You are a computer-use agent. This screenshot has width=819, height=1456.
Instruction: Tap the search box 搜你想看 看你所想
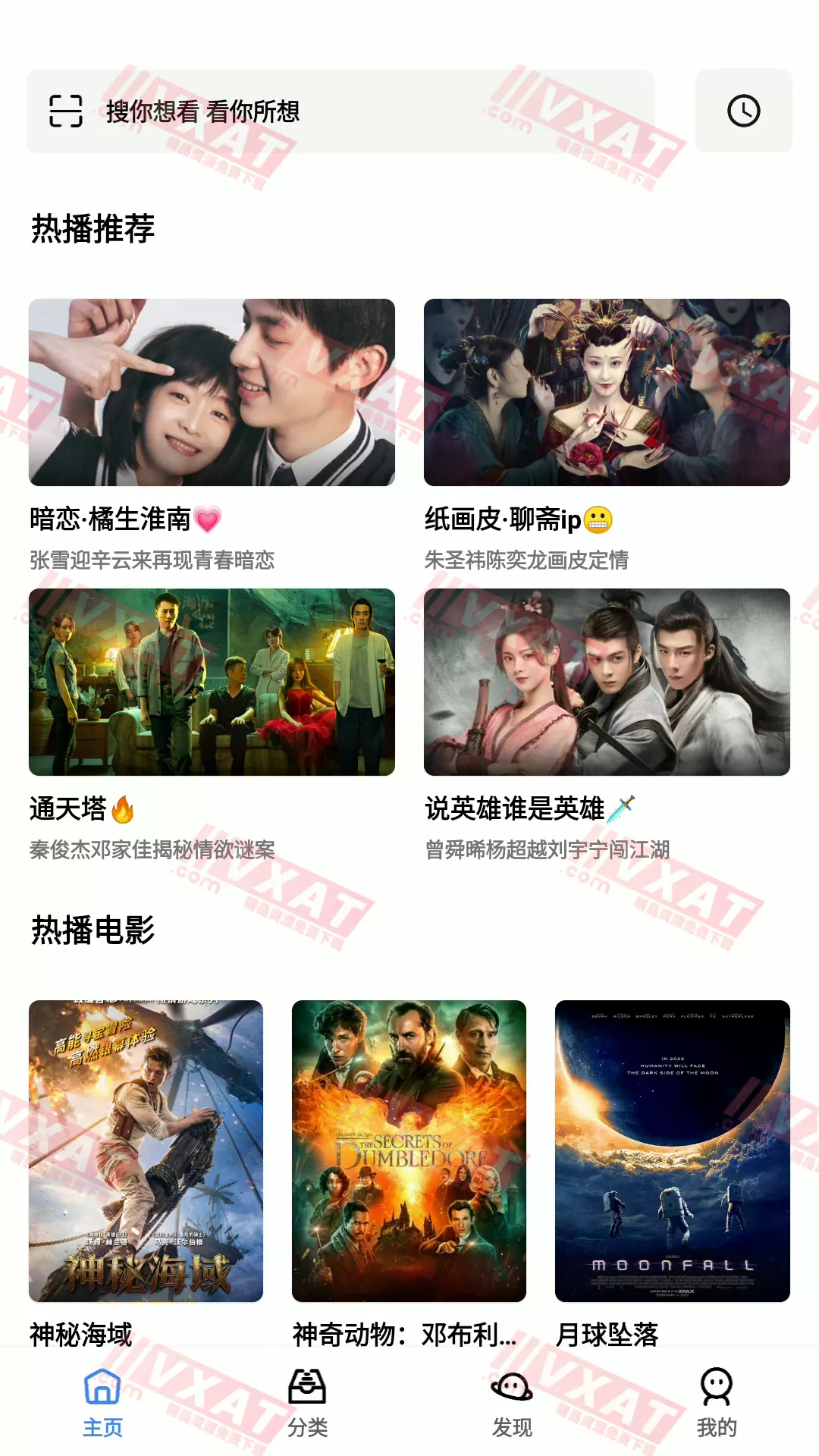point(341,111)
